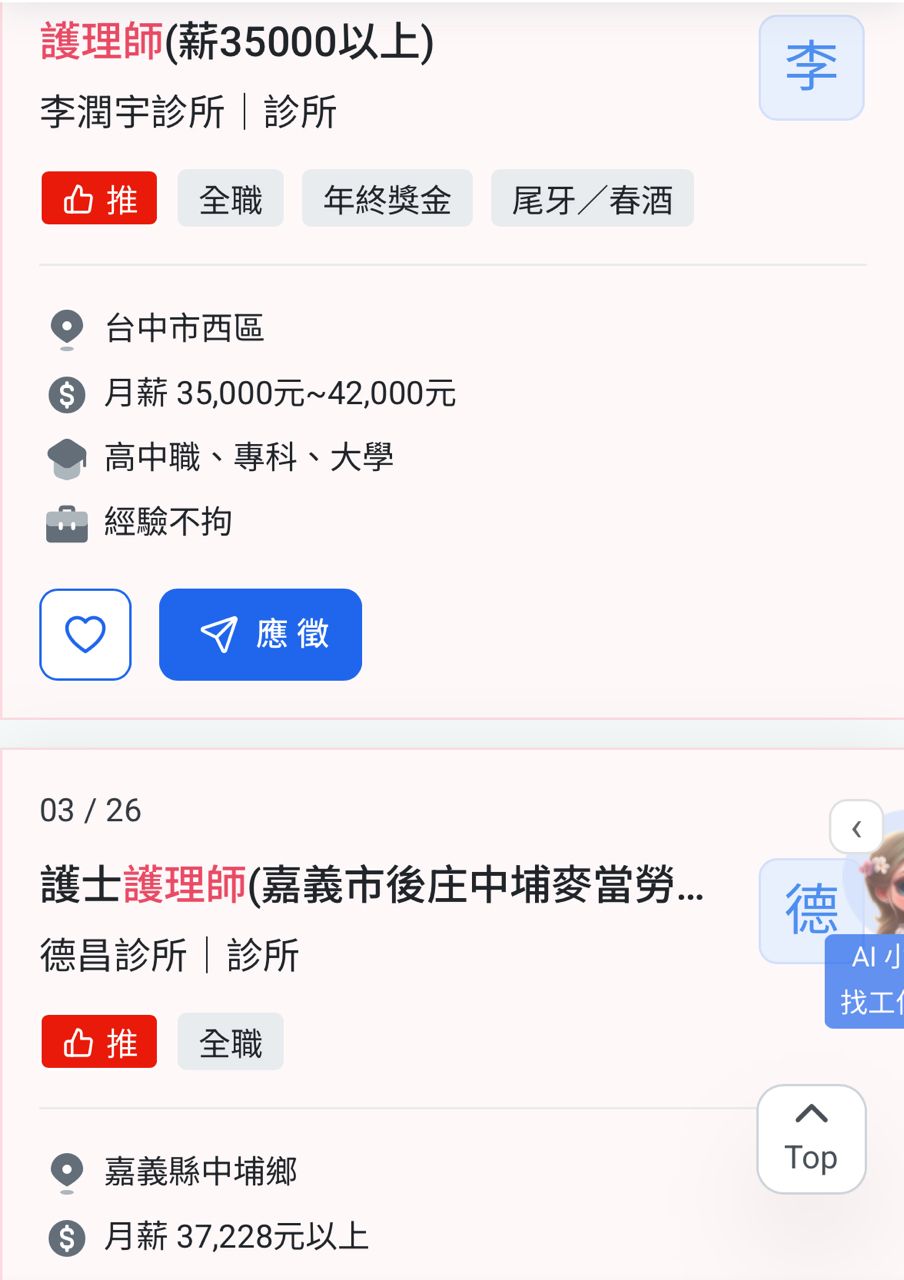Image resolution: width=904 pixels, height=1280 pixels.
Task: Click the 尾牙／春酒 tag
Action: coord(593,198)
